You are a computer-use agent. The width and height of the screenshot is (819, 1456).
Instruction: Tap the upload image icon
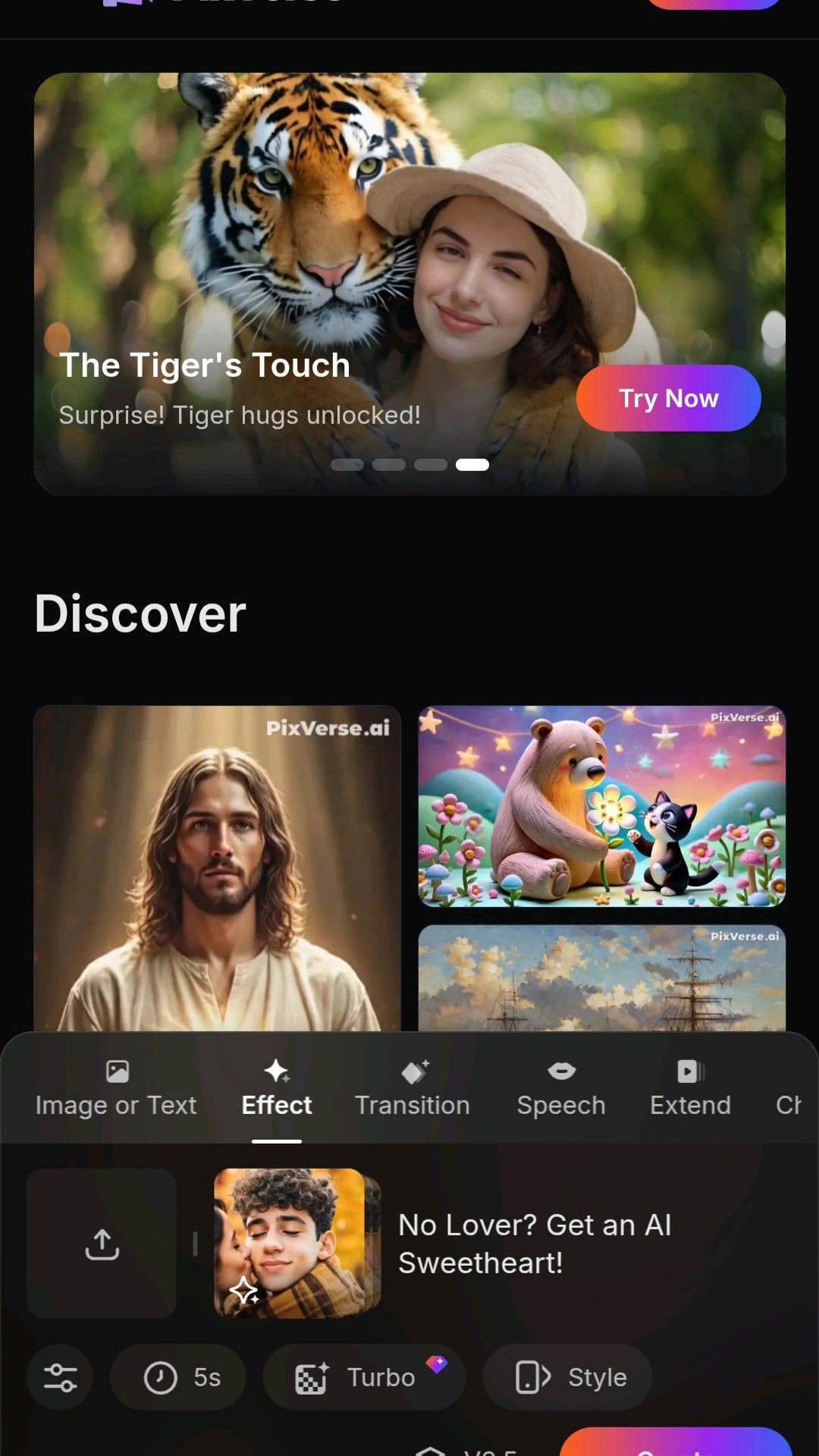click(x=101, y=1244)
